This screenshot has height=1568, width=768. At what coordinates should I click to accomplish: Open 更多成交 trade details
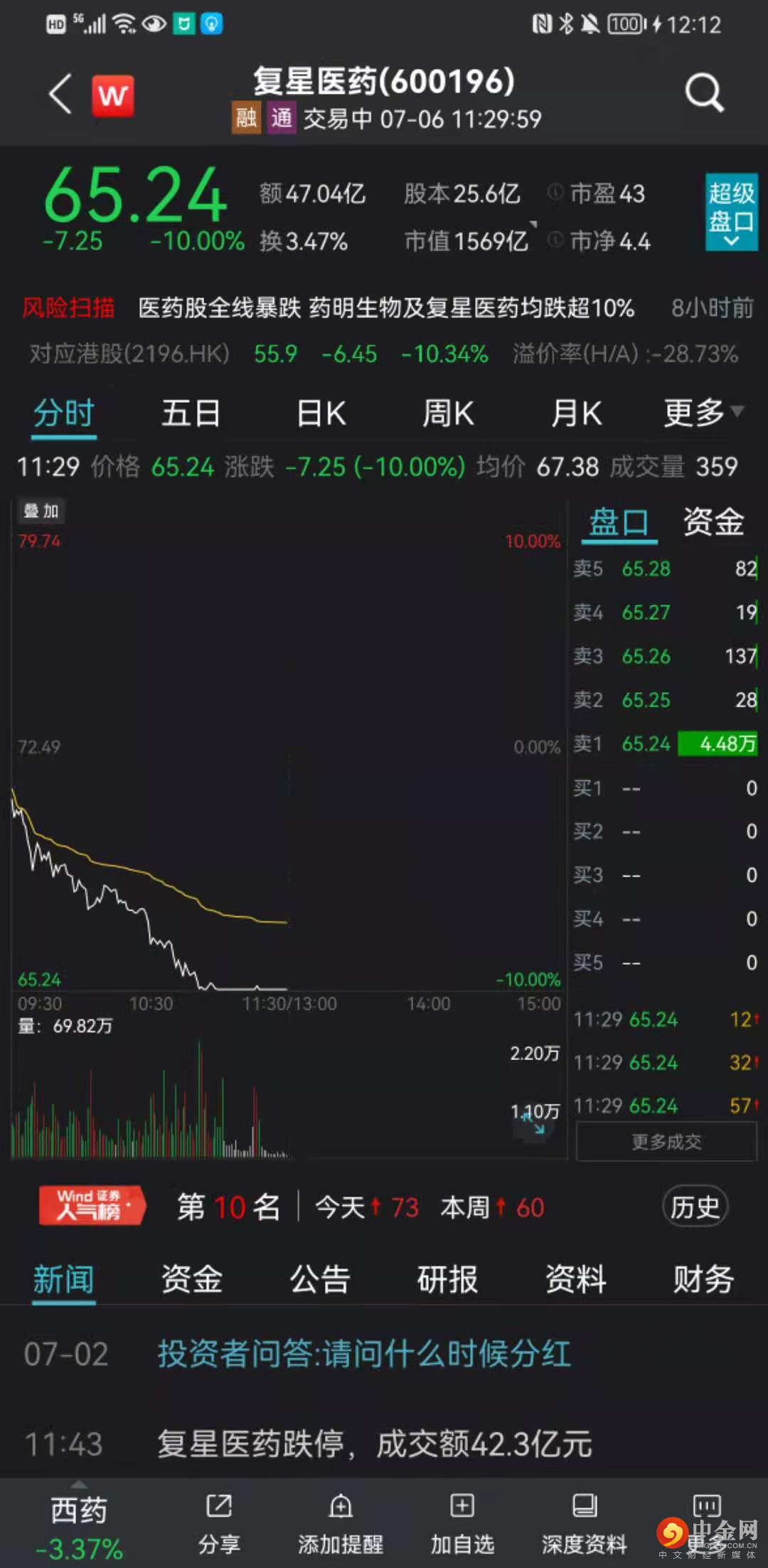pos(666,1142)
